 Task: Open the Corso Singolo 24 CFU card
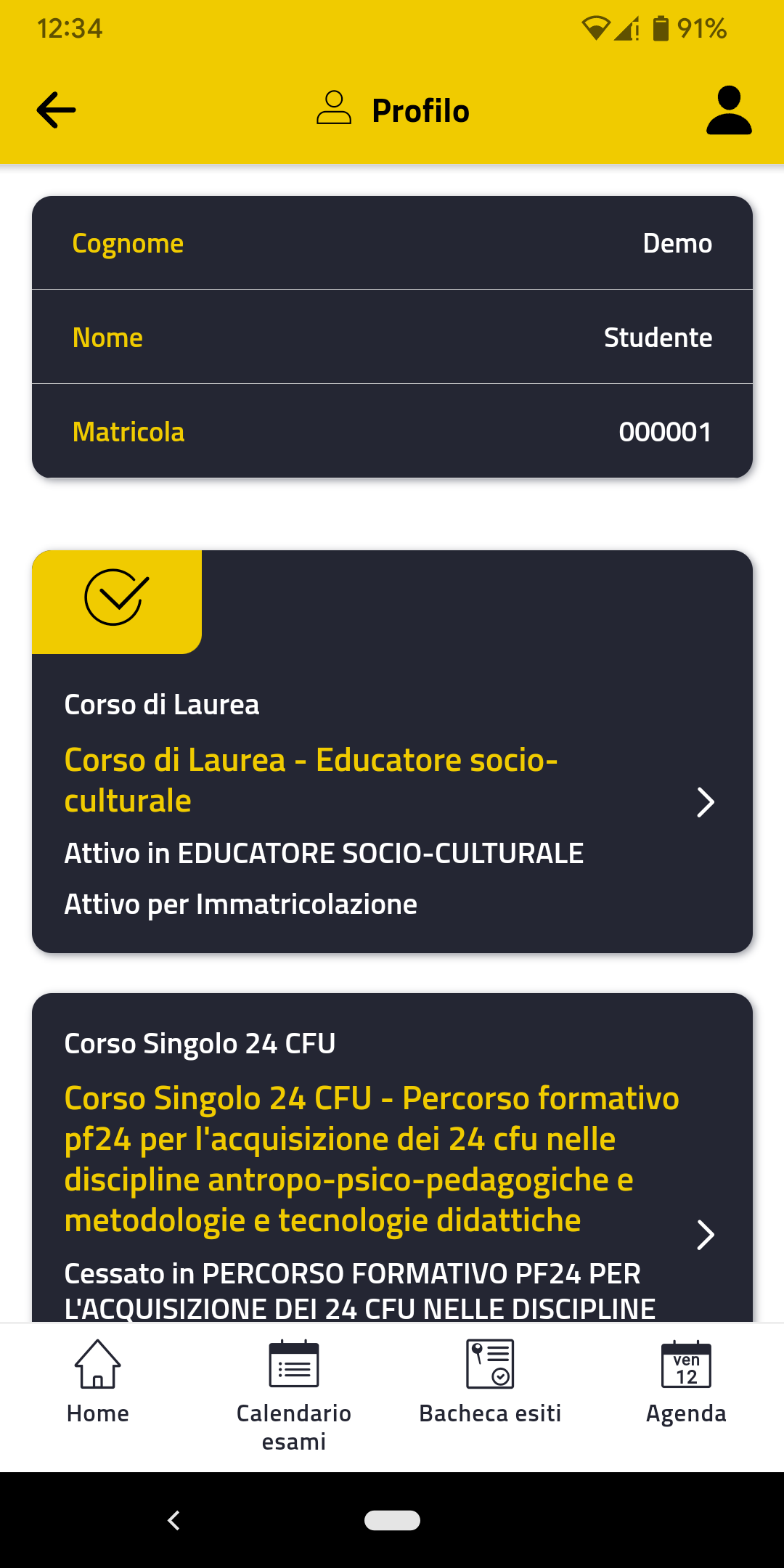[x=392, y=1157]
